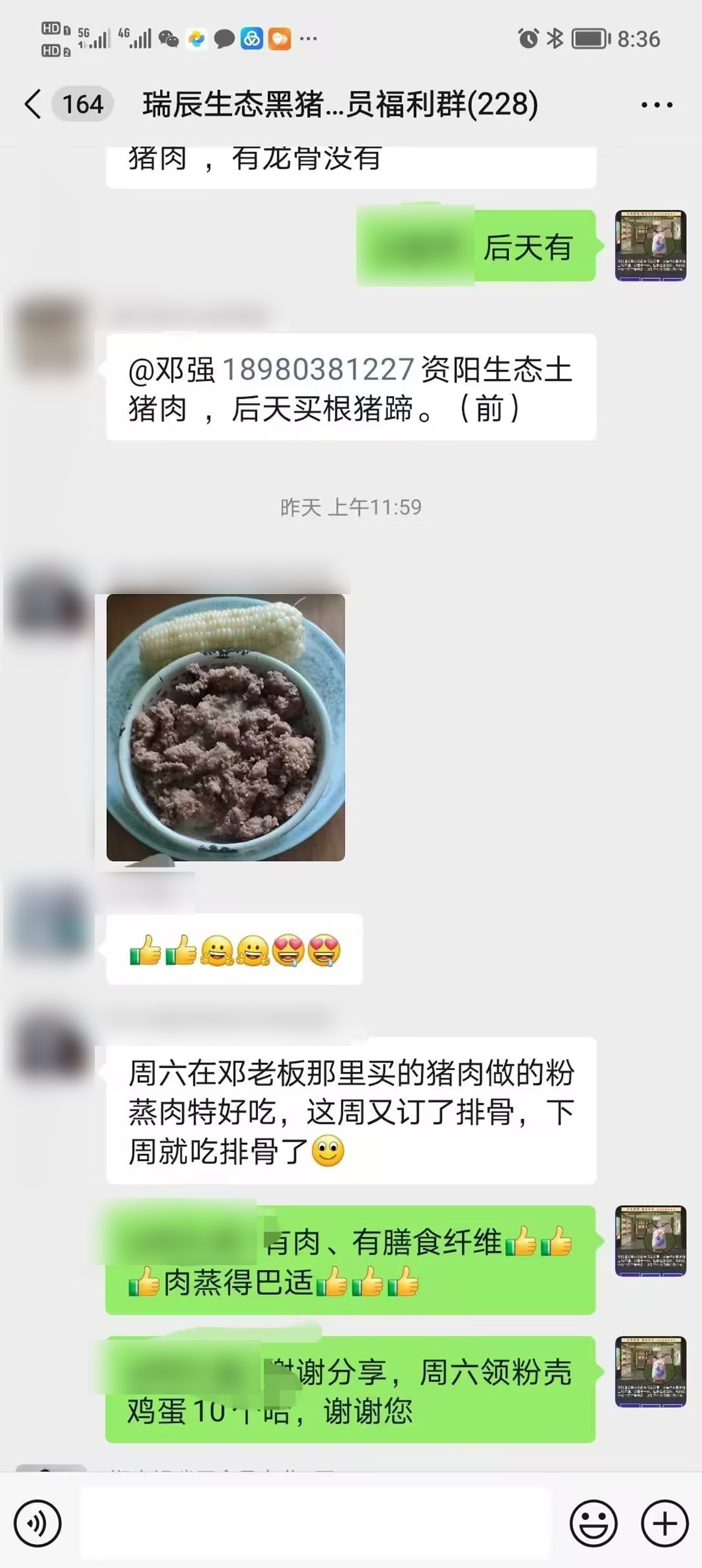Image resolution: width=702 pixels, height=1568 pixels.
Task: View the steamed pork photo full screen
Action: click(x=226, y=727)
